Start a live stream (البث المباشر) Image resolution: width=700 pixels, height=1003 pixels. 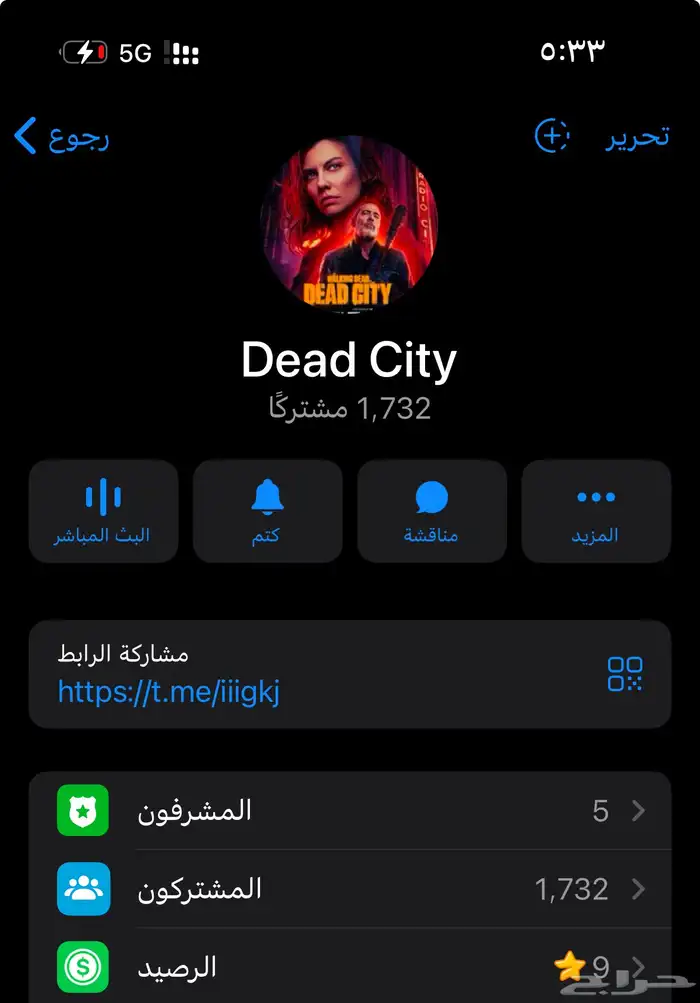pos(103,511)
